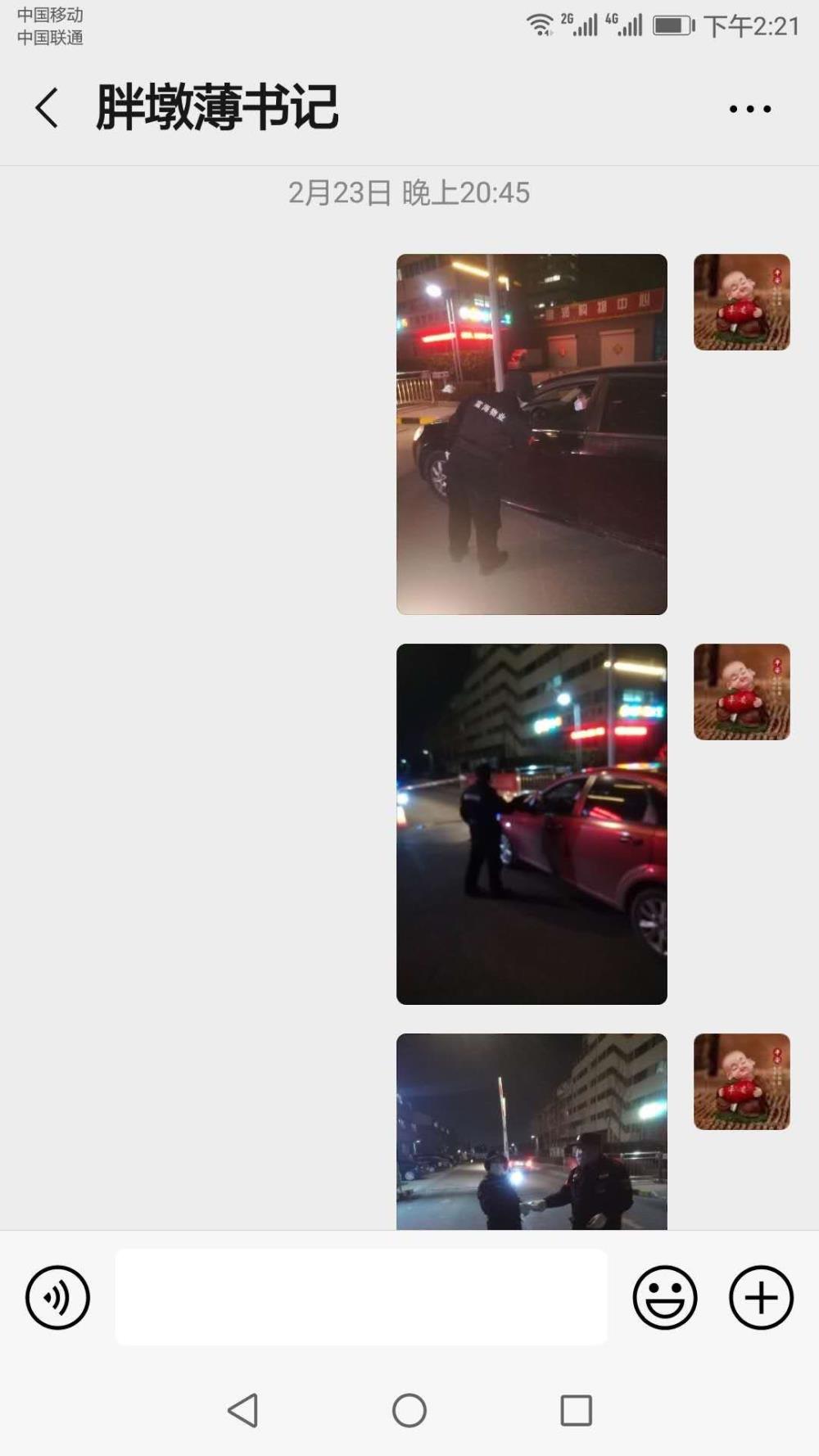Go back from the 胖墩薄书记 chat
Viewport: 819px width, 1456px height.
(47, 108)
